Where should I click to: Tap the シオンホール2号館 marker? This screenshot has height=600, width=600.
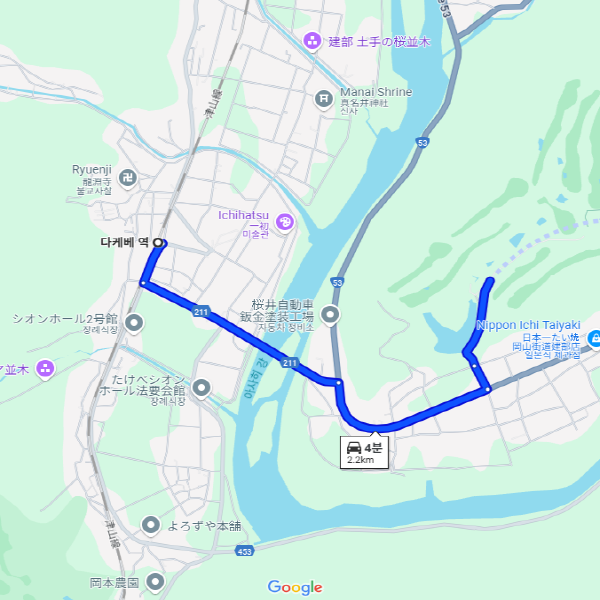(135, 323)
